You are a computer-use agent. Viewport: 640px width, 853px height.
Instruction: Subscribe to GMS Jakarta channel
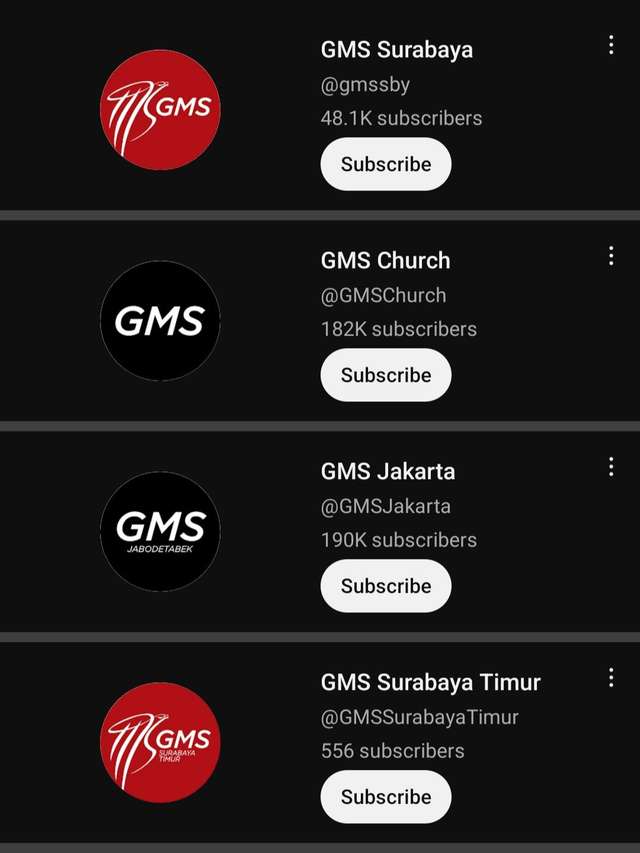pos(386,586)
